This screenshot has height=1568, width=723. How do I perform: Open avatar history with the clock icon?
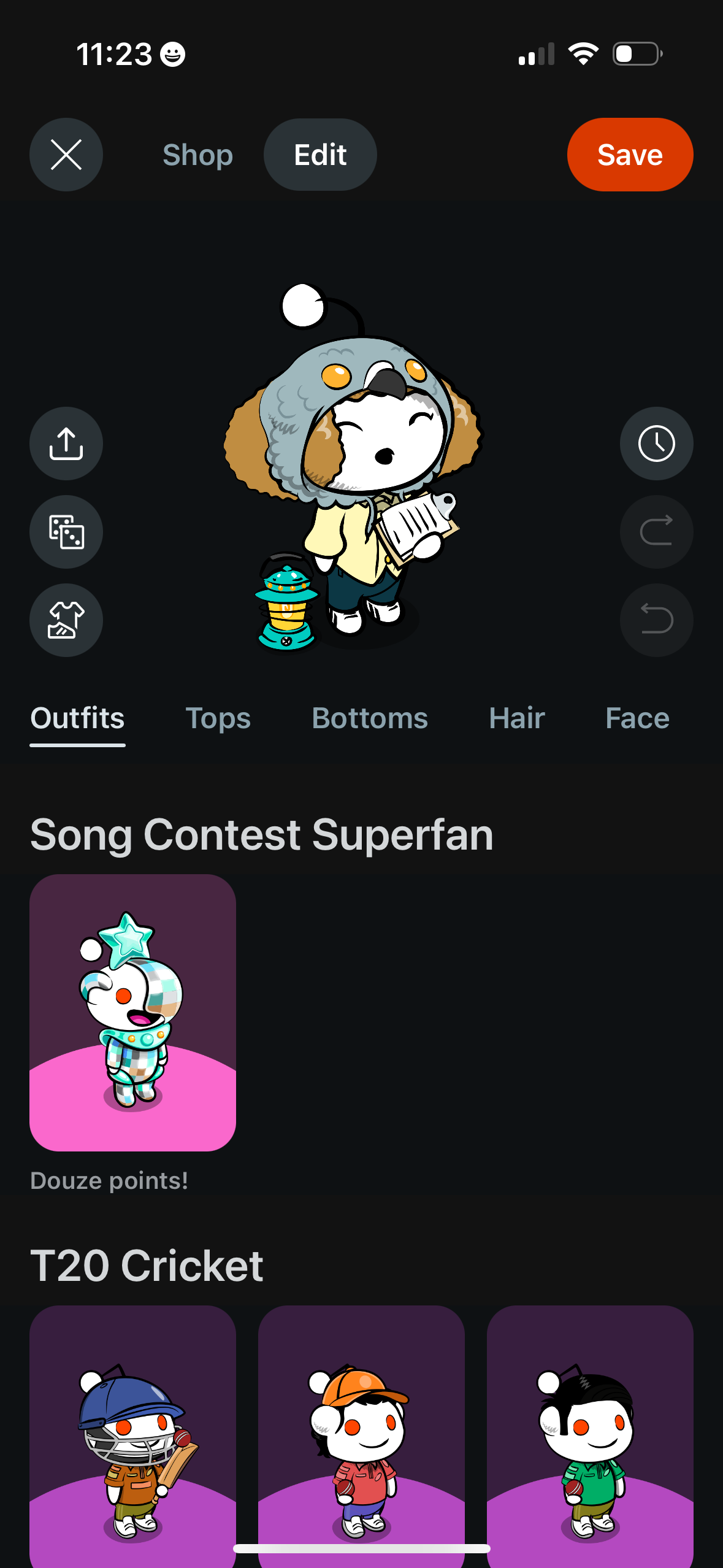(656, 444)
